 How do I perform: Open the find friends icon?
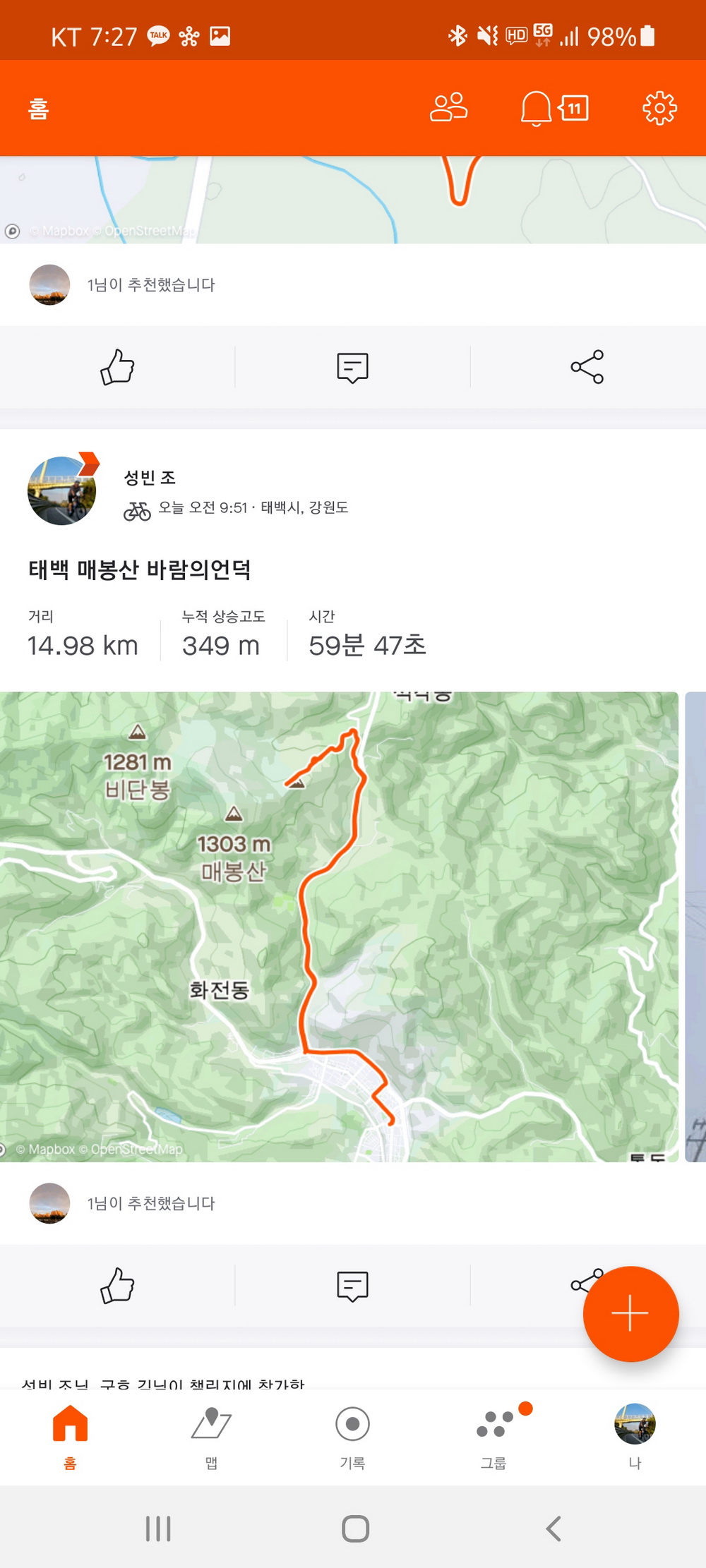pos(448,108)
